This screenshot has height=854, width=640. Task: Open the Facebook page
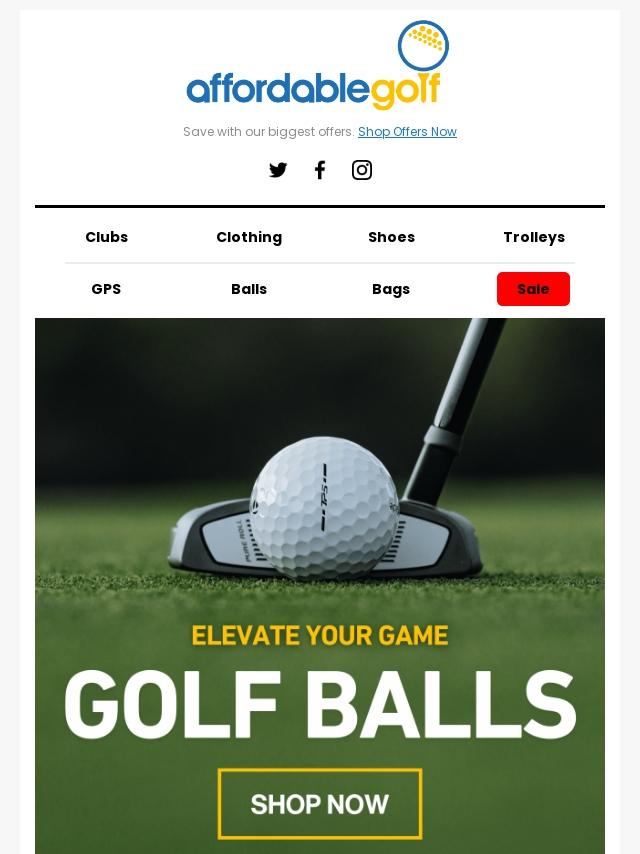click(x=320, y=170)
